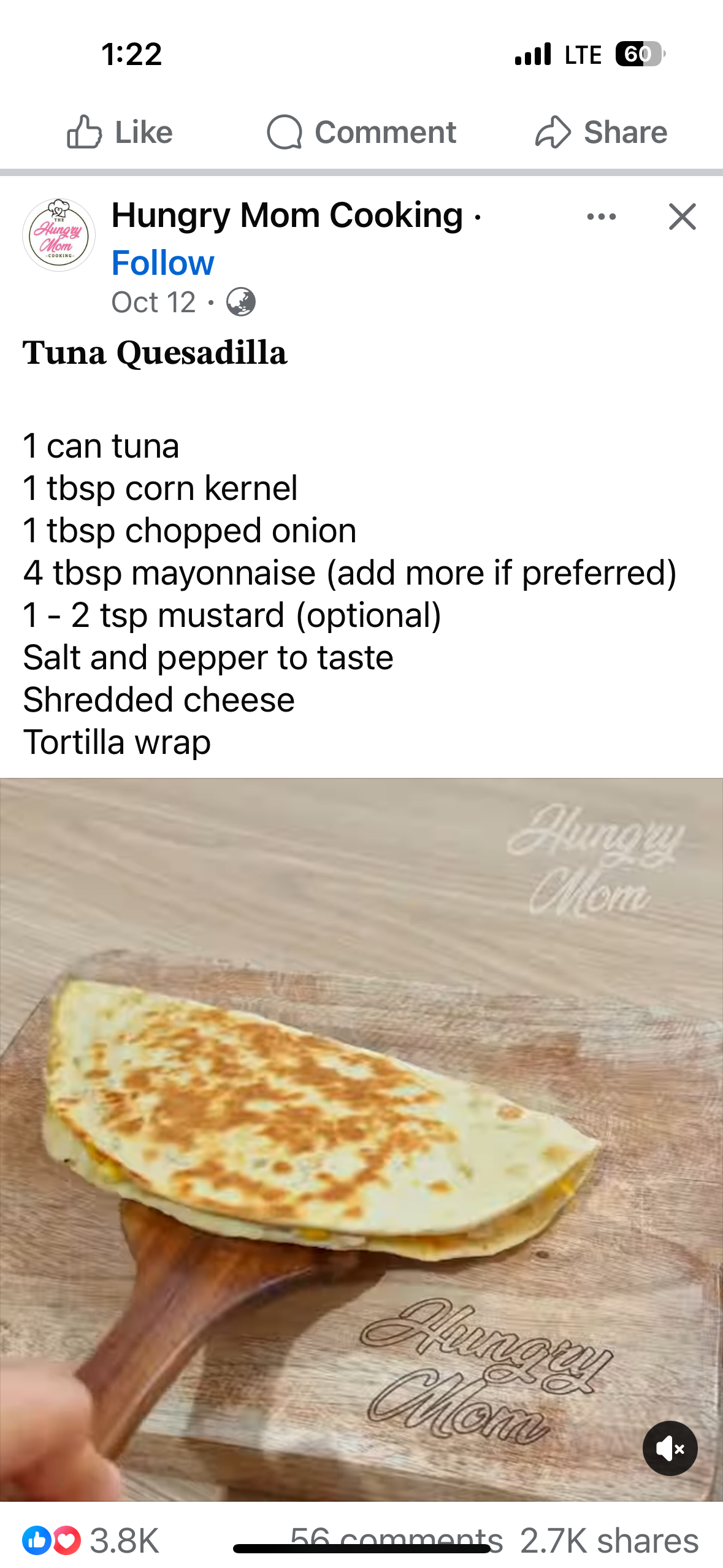723x1568 pixels.
Task: Unmute the quesadilla video
Action: [x=670, y=1448]
